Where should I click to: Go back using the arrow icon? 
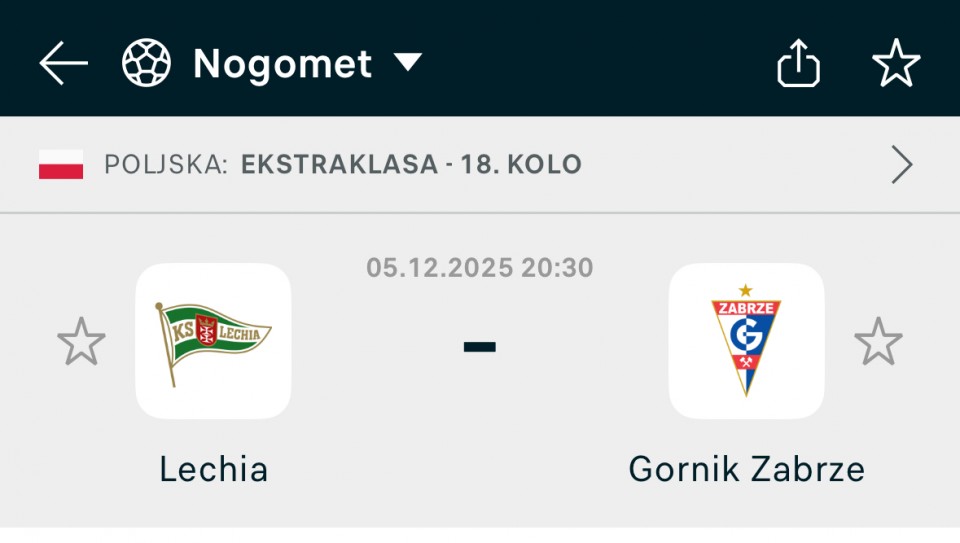63,64
